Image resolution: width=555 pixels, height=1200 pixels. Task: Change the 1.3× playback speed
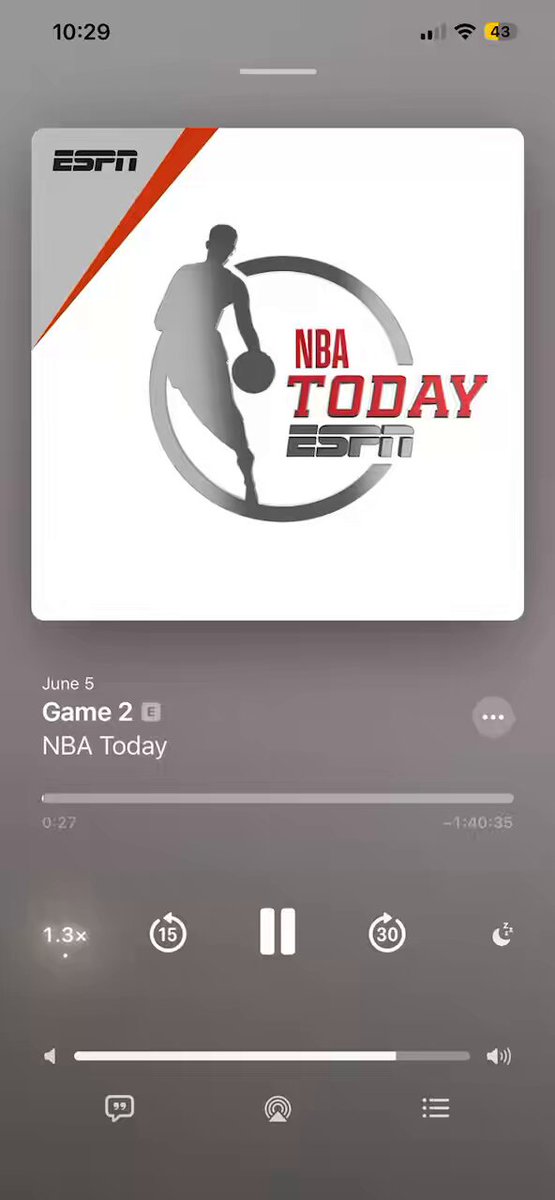(65, 936)
